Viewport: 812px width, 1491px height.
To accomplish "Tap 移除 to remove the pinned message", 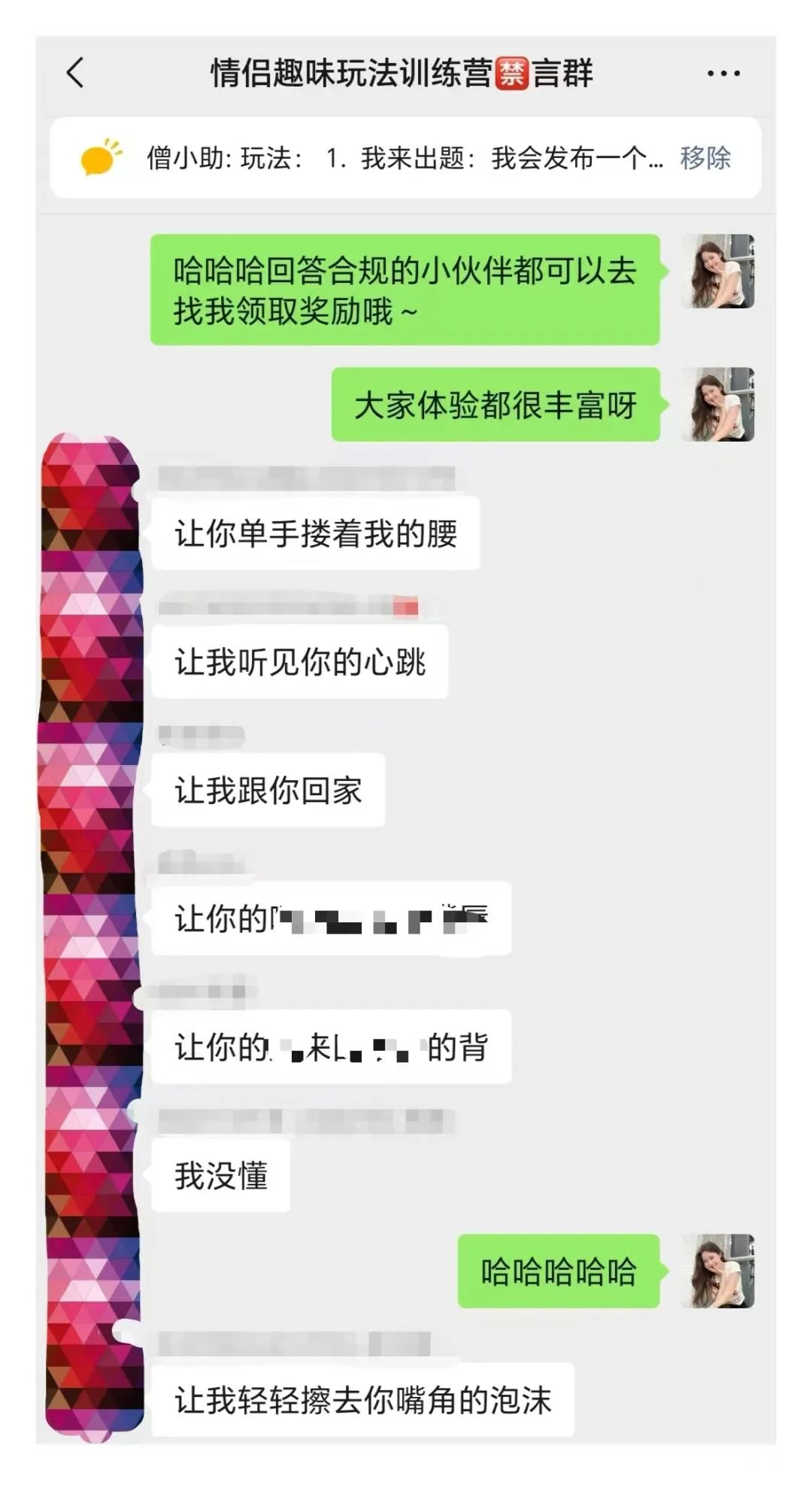I will tap(704, 158).
